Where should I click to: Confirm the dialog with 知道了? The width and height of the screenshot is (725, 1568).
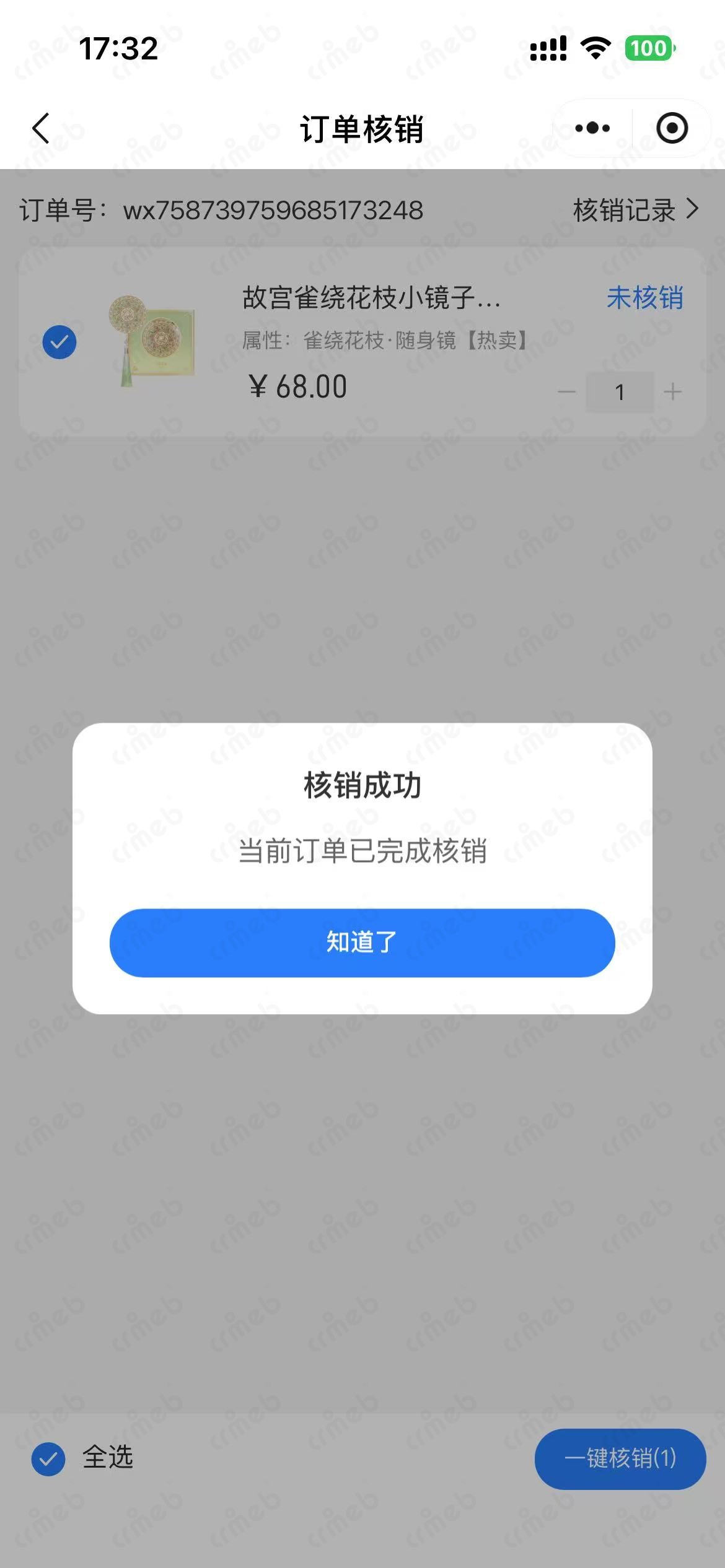[x=362, y=942]
